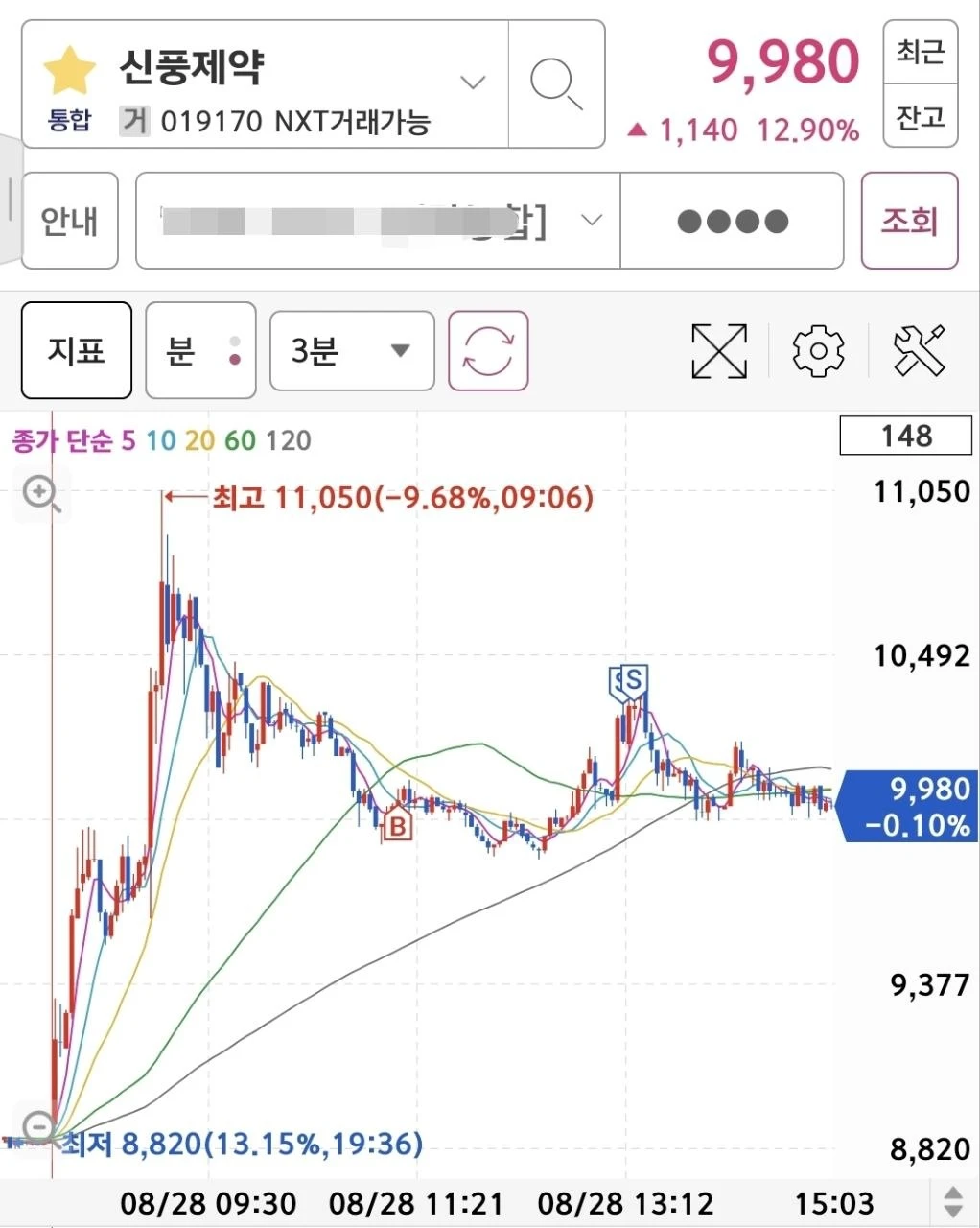Expand the chart to full screen

tap(719, 350)
